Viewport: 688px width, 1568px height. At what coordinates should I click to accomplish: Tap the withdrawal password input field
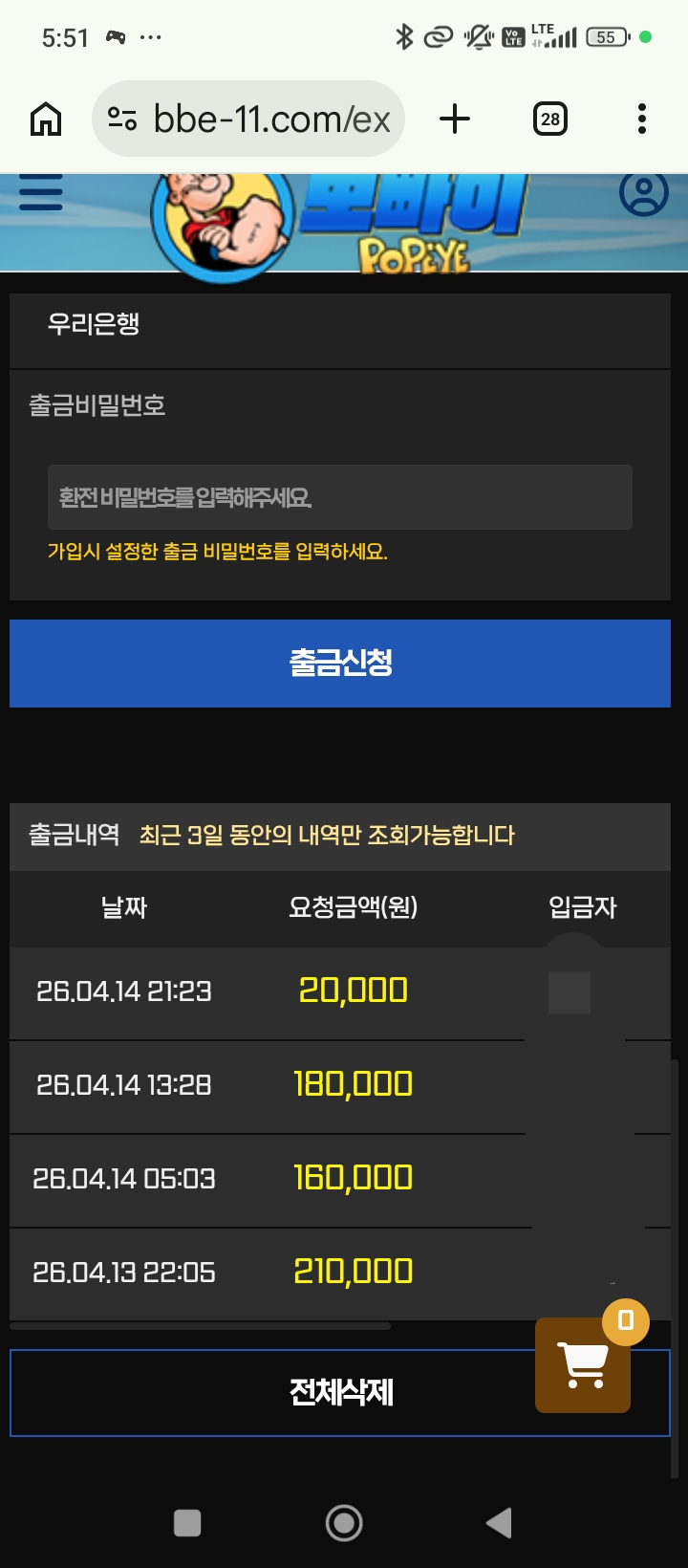click(x=339, y=497)
